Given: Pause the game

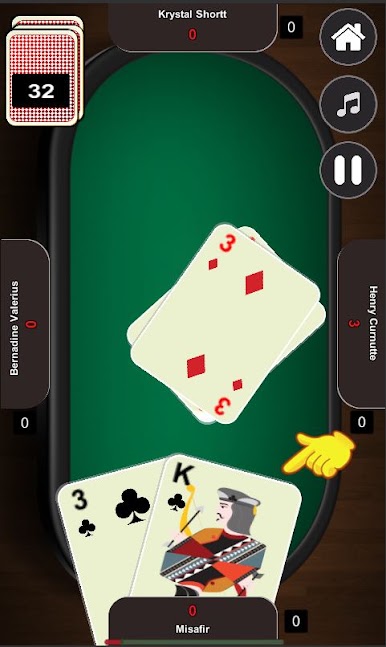Looking at the screenshot, I should click(348, 170).
